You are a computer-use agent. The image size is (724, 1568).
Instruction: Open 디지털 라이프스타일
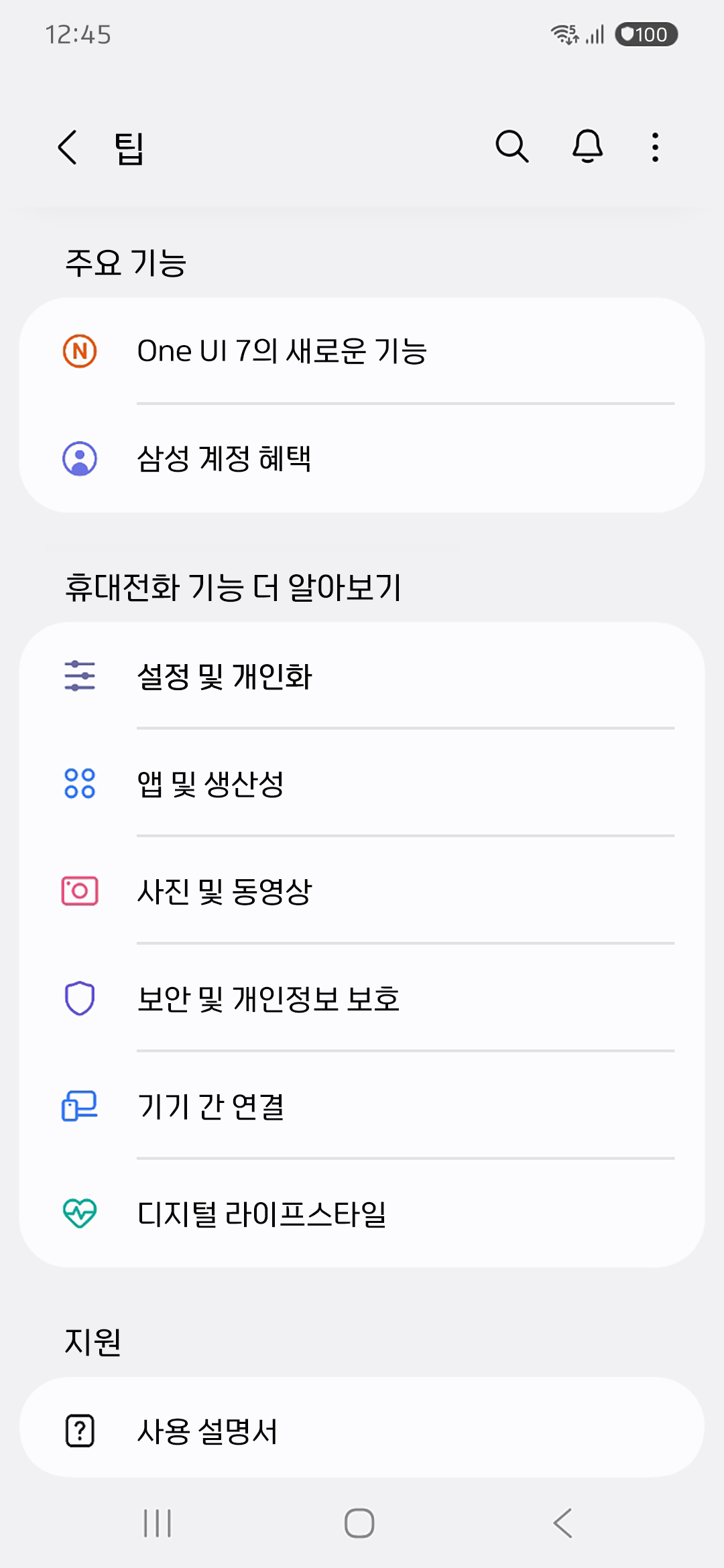(x=362, y=1214)
